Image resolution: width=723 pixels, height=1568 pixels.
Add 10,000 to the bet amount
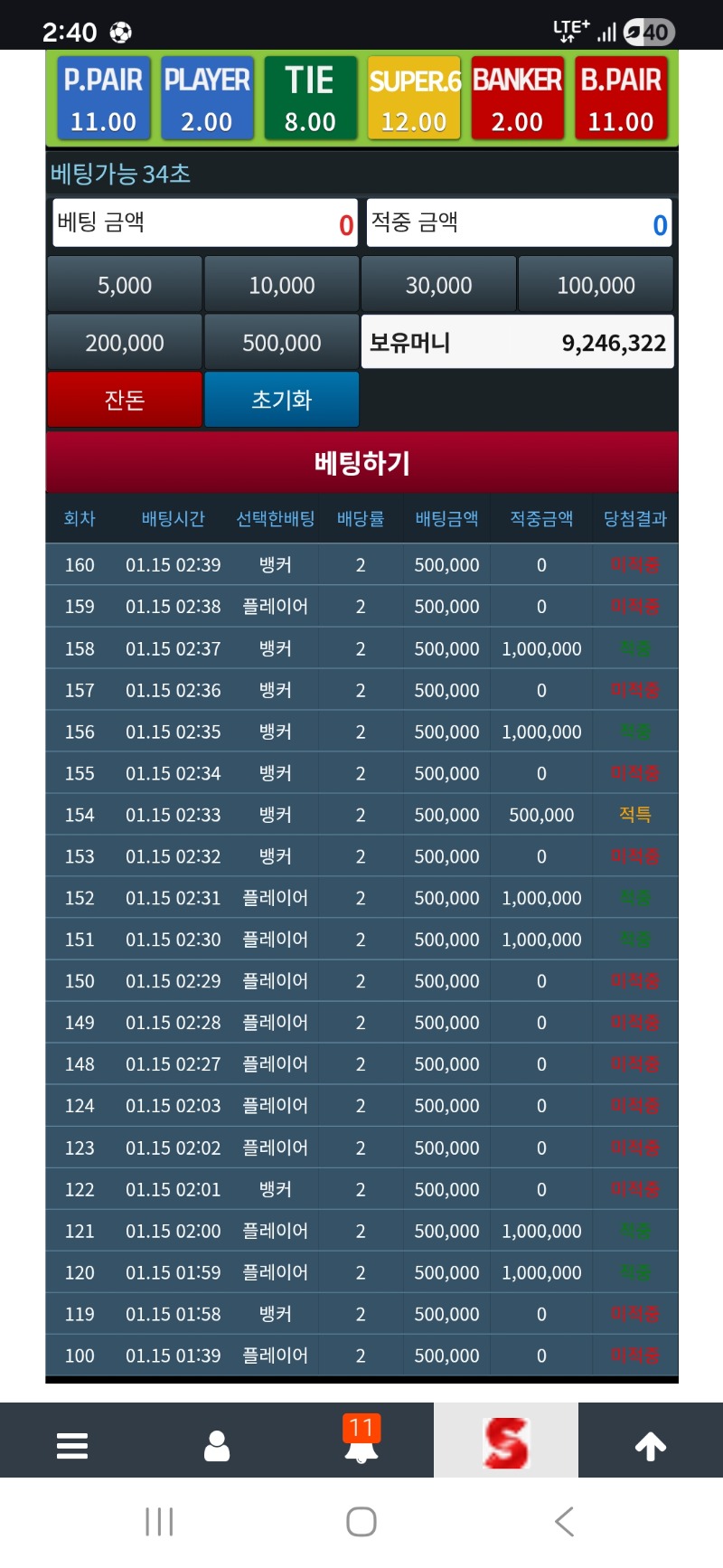[x=282, y=285]
